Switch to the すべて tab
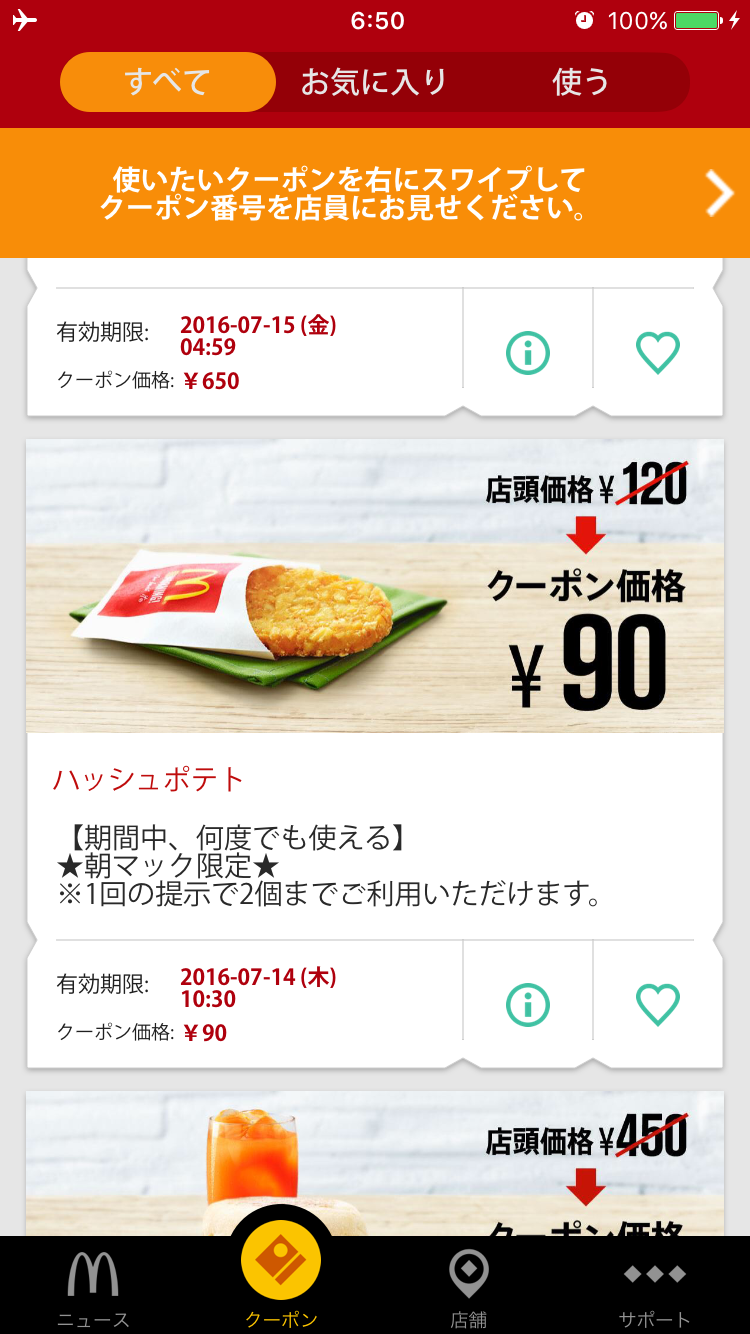The image size is (750, 1334). coord(167,82)
